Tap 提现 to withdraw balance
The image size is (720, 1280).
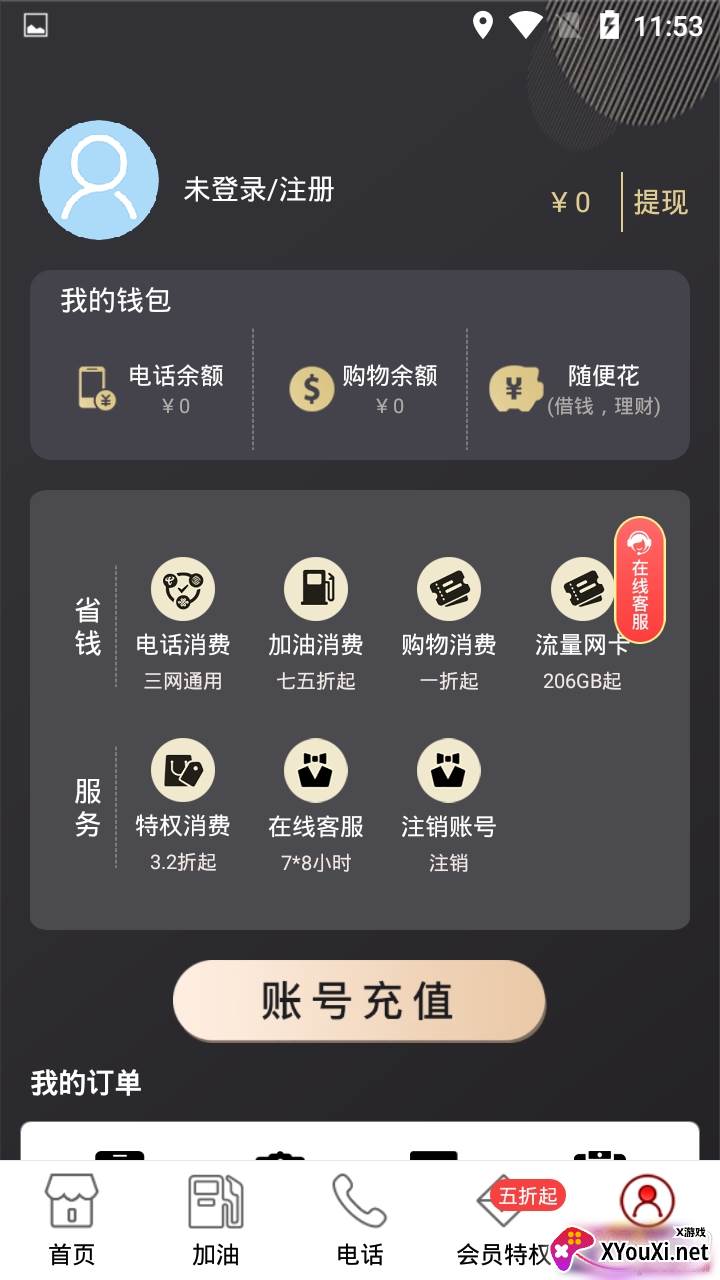coord(660,202)
